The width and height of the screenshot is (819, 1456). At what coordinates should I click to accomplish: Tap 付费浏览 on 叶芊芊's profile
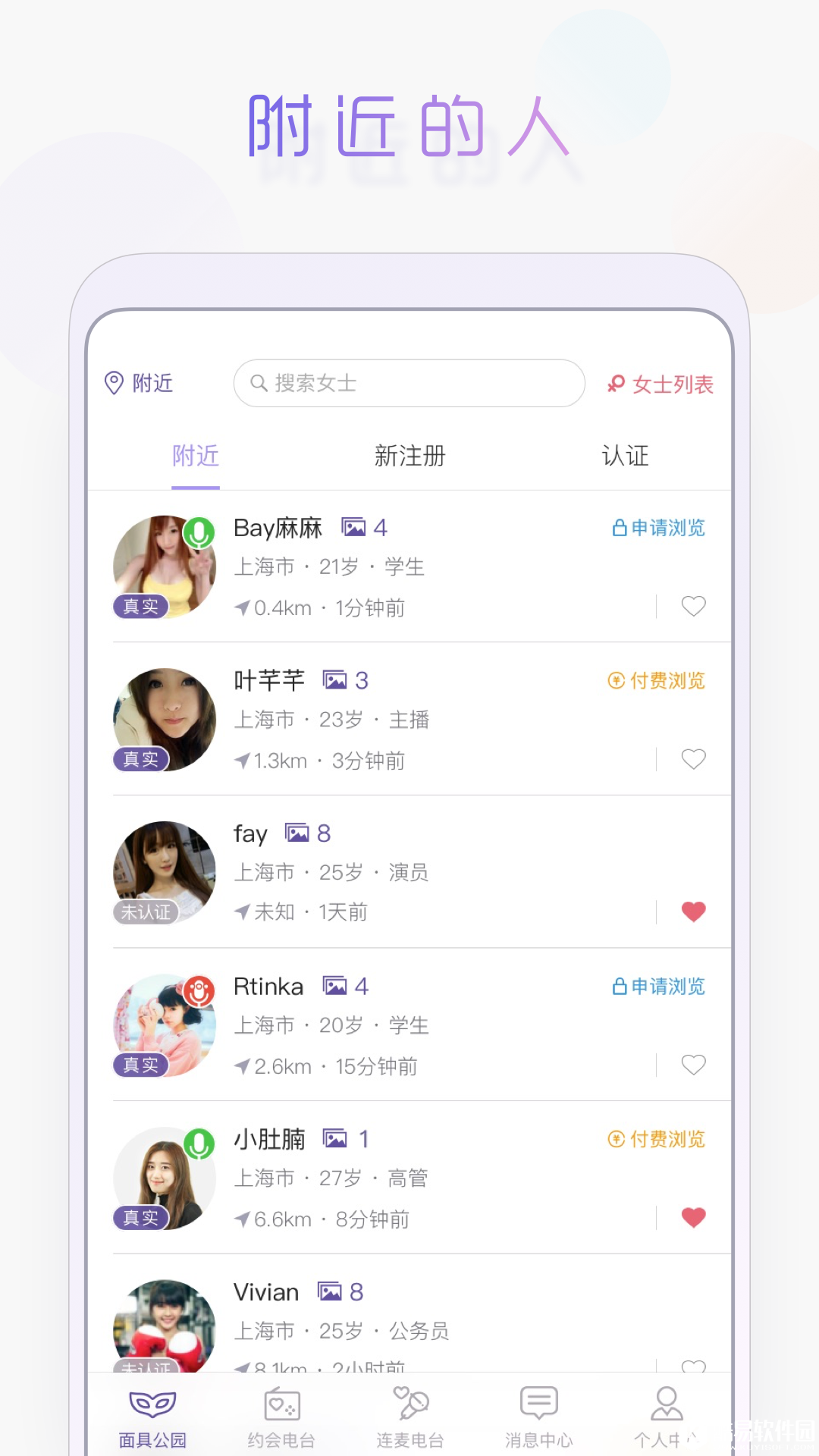[657, 680]
